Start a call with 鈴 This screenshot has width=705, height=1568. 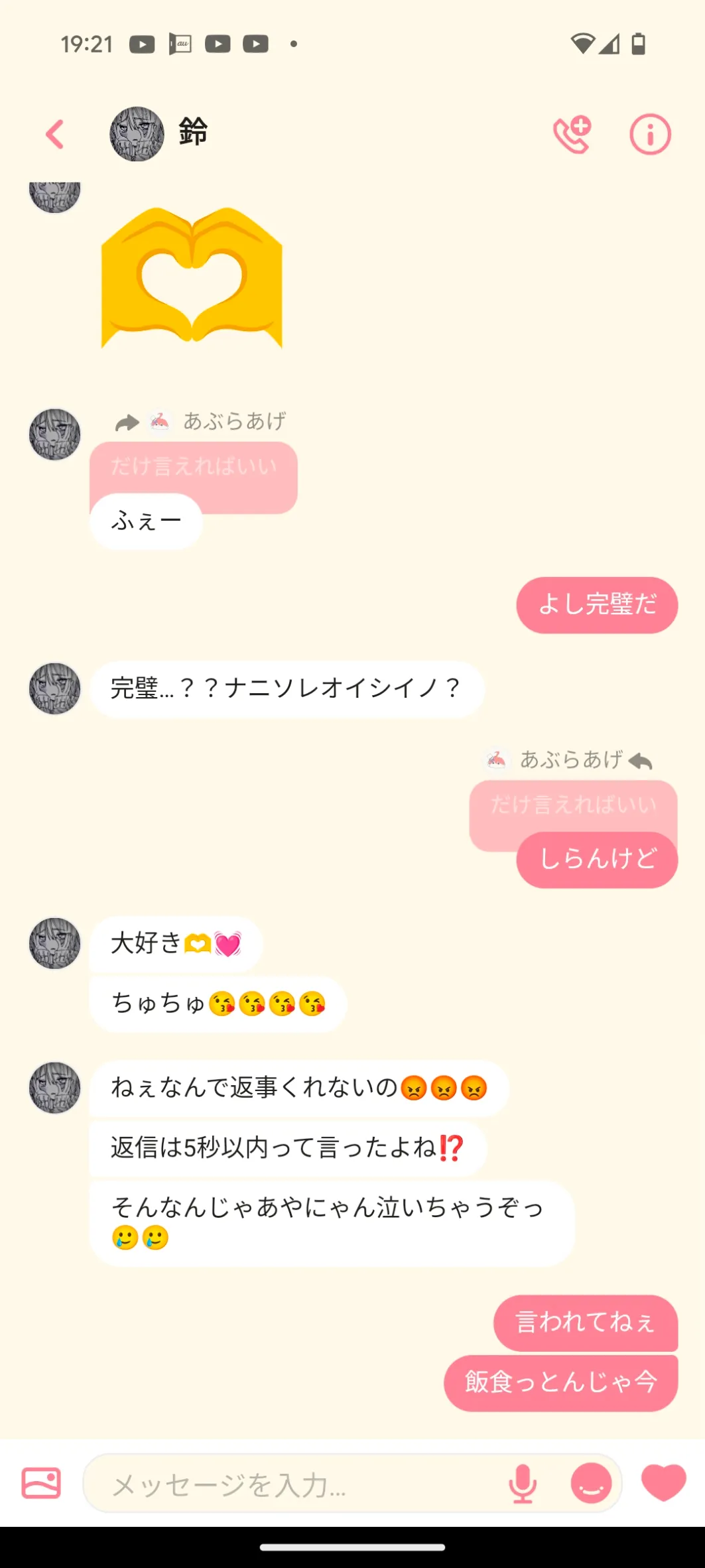tap(572, 134)
